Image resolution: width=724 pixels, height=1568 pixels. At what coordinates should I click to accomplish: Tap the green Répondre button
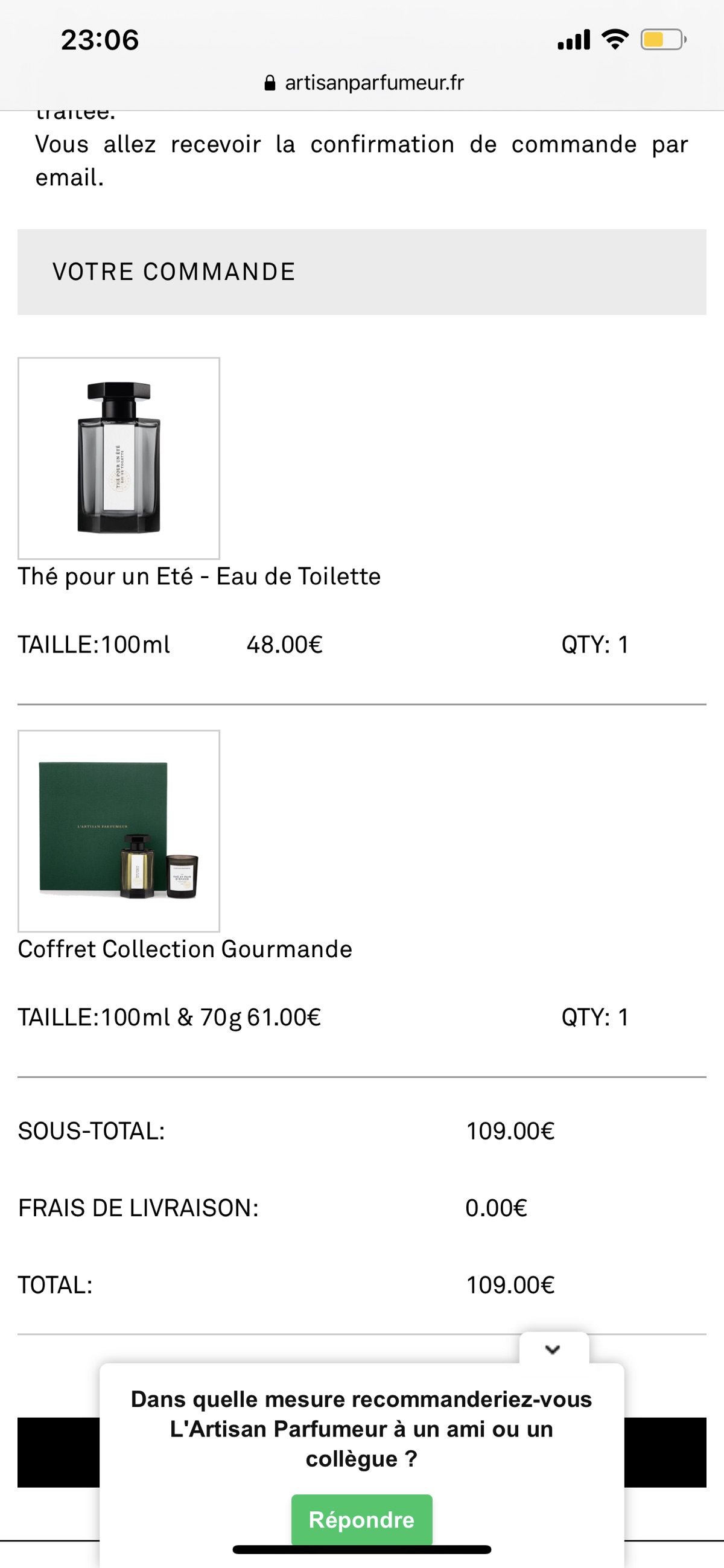coord(361,1519)
